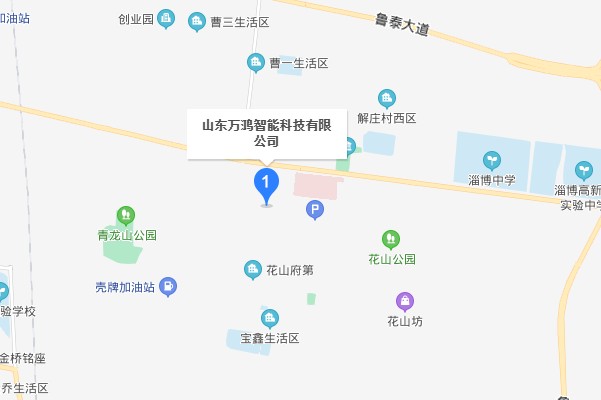This screenshot has height=400, width=601.
Task: Select 解庄村西区 residential marker
Action: (x=387, y=98)
